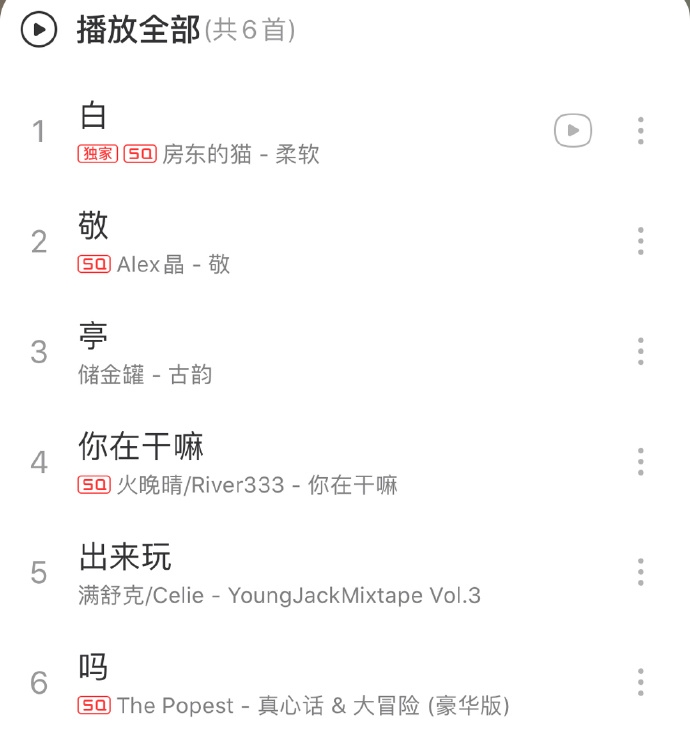Open more options for song 吗

(641, 682)
